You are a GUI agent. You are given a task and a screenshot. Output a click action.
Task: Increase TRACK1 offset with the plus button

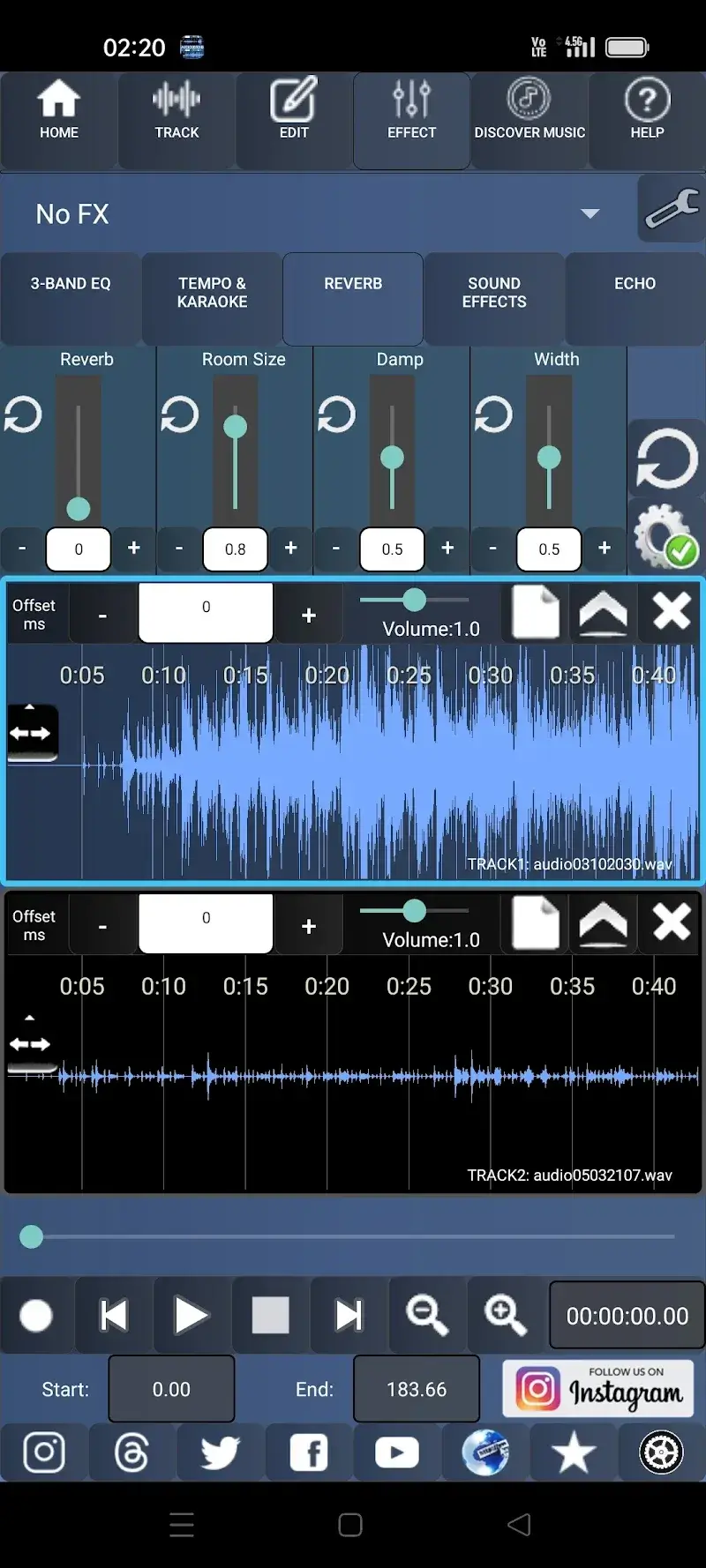click(x=308, y=612)
